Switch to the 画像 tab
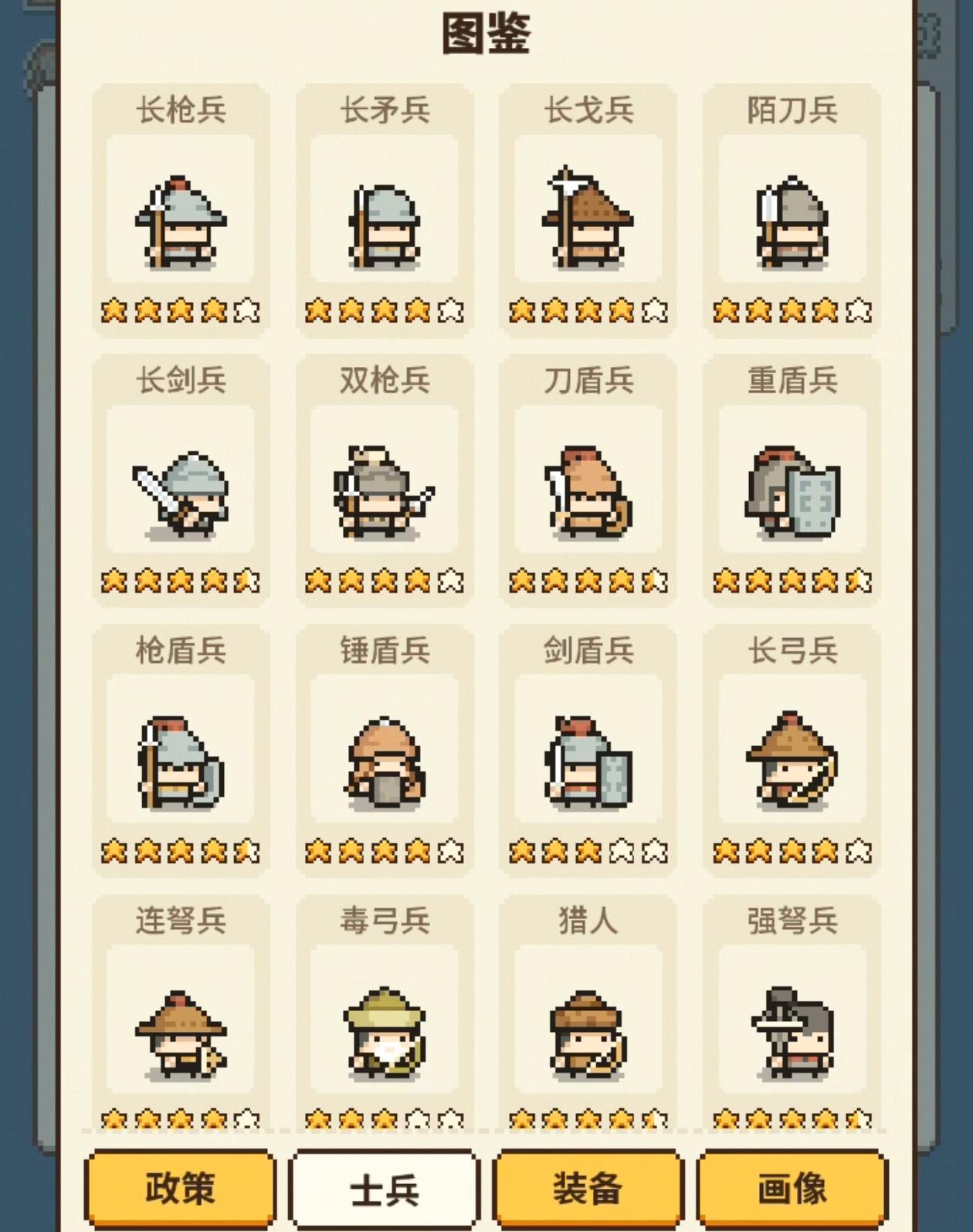 click(792, 1188)
